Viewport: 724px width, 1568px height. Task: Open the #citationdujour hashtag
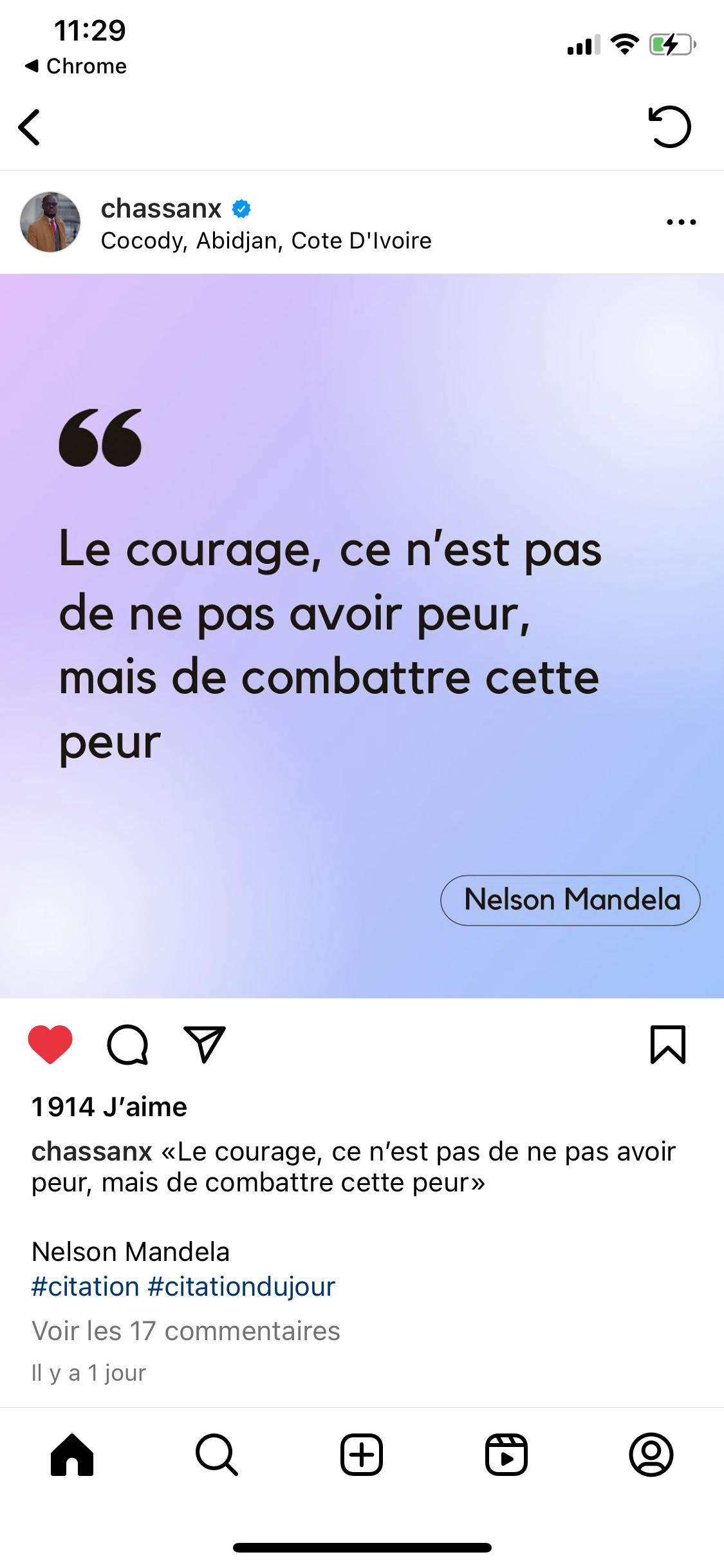[241, 1287]
